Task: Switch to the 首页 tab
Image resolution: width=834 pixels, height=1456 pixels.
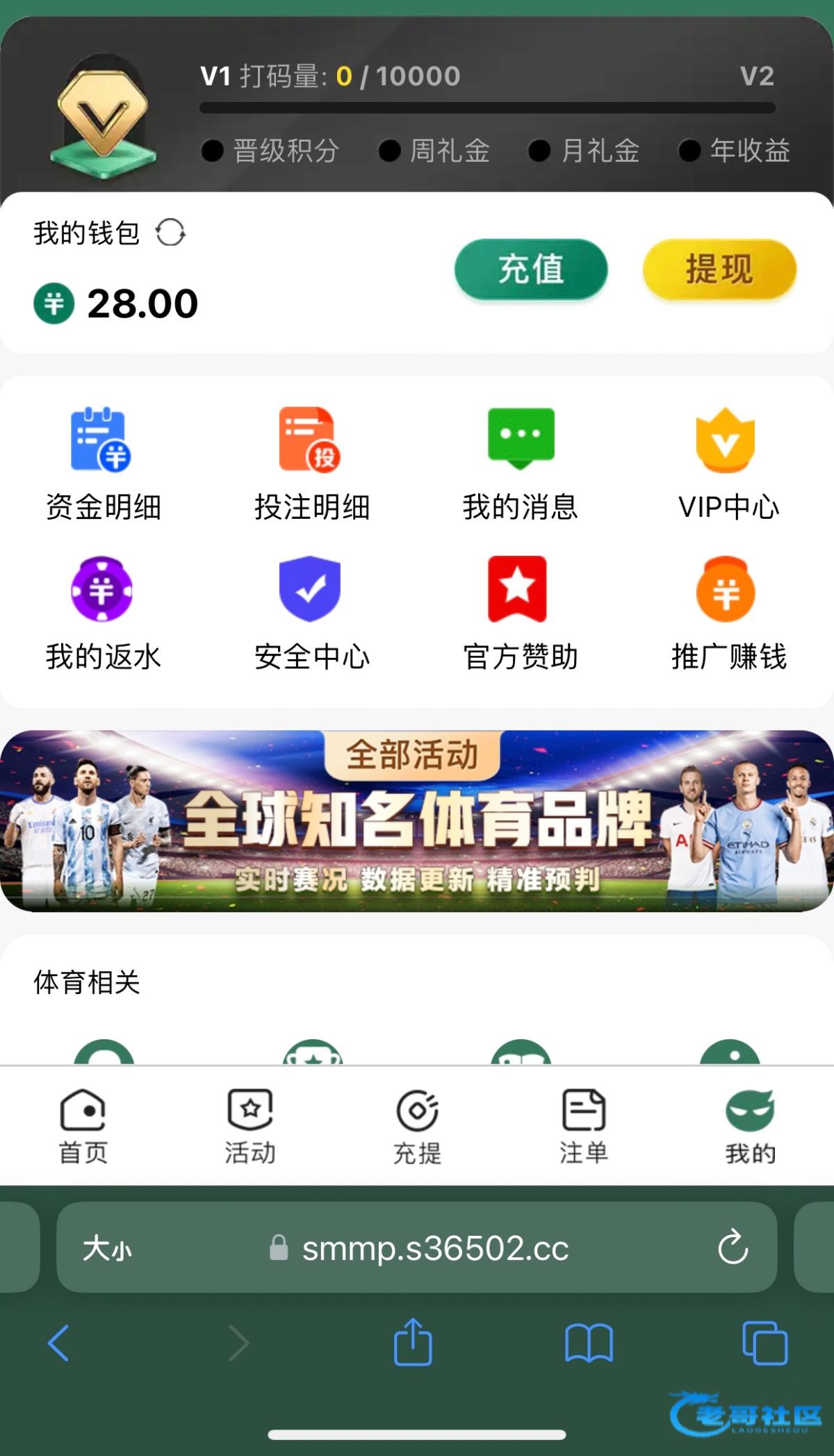Action: (83, 1126)
